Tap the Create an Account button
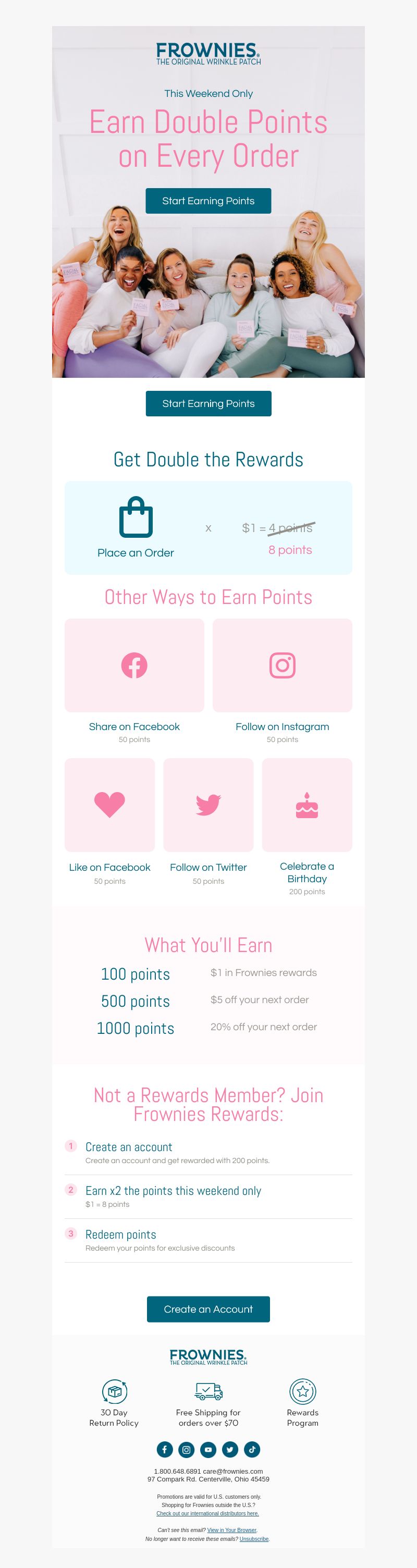Screen dimensions: 417x1568 (x=208, y=1308)
